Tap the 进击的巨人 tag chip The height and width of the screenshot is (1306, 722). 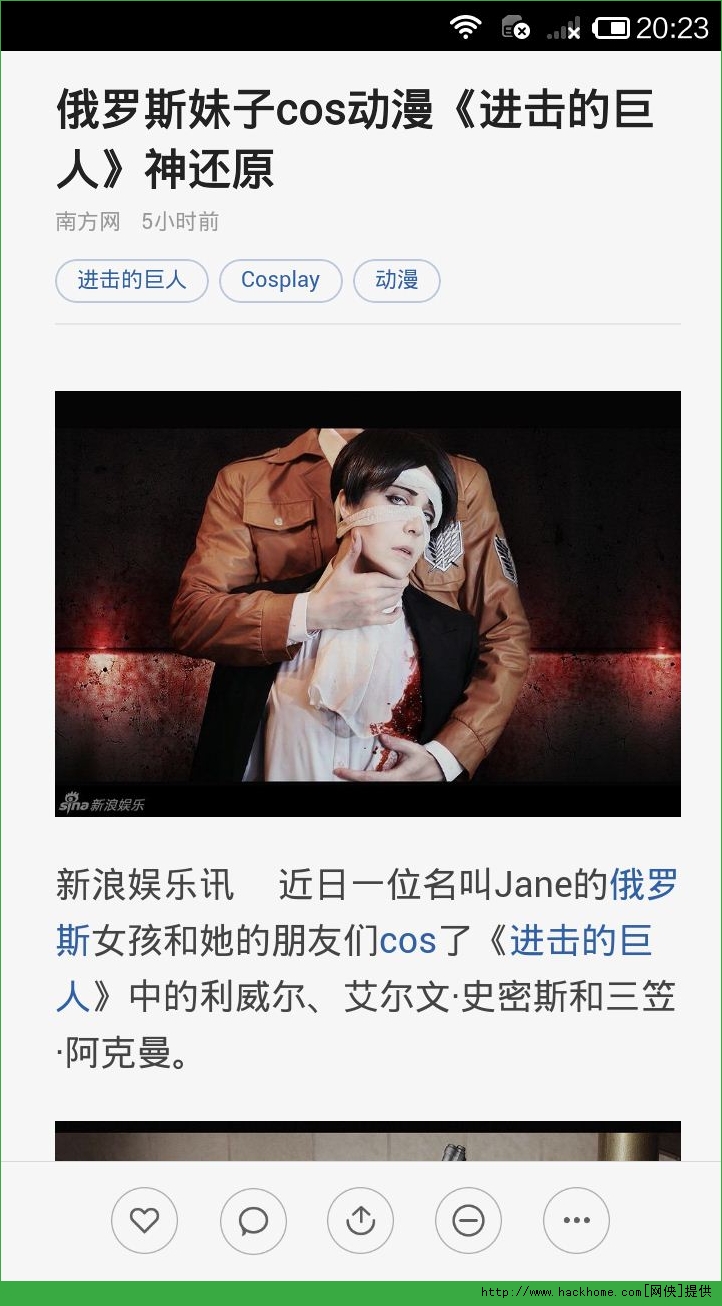(x=131, y=281)
